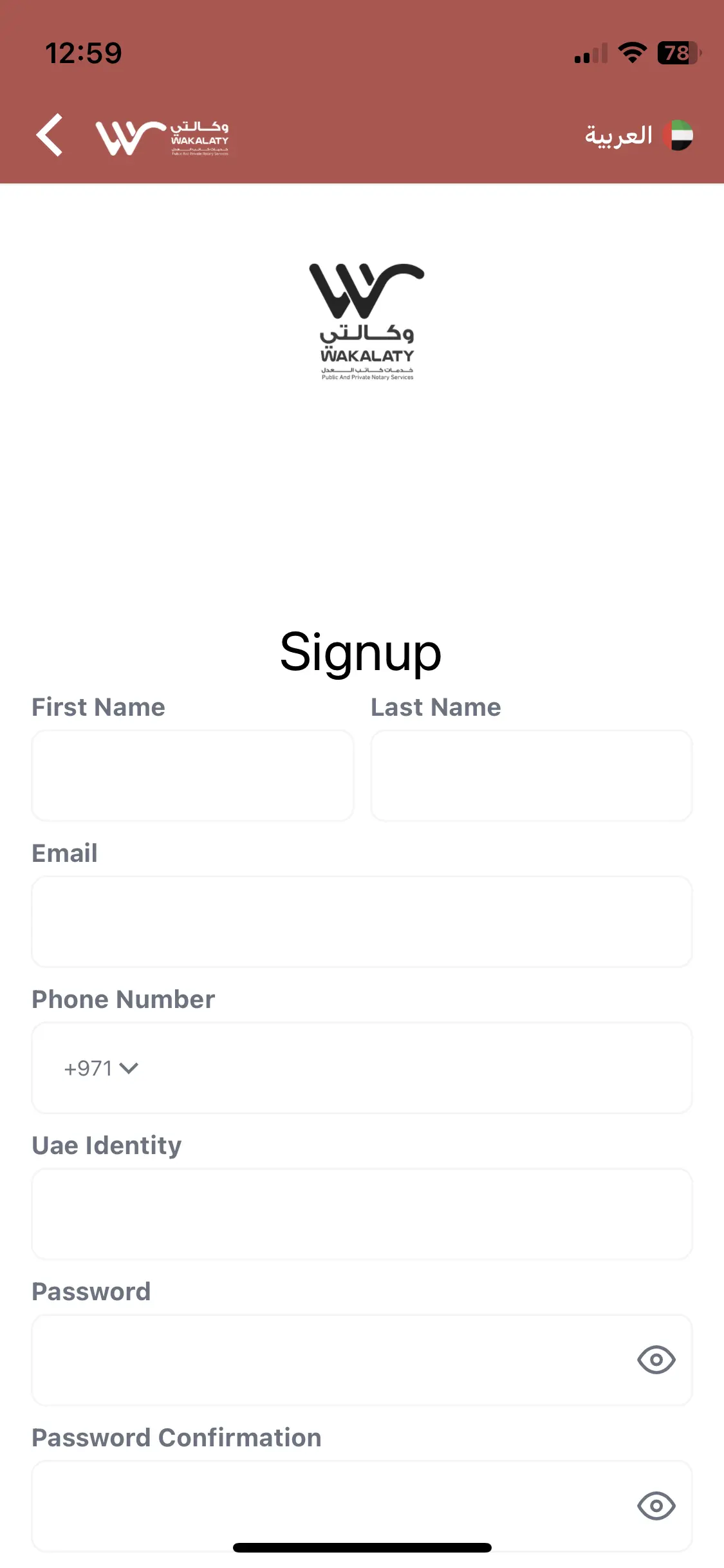Screen dimensions: 724x1568
Task: Click the chevron beside +971
Action: click(x=131, y=1068)
